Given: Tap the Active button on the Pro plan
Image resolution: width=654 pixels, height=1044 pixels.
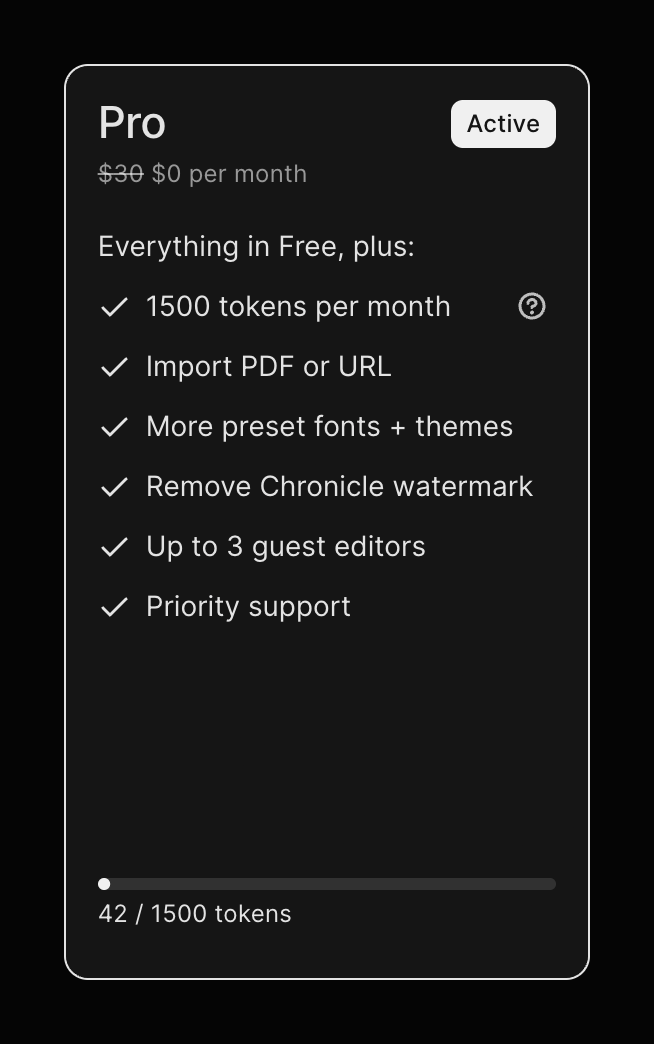Looking at the screenshot, I should pyautogui.click(x=503, y=124).
